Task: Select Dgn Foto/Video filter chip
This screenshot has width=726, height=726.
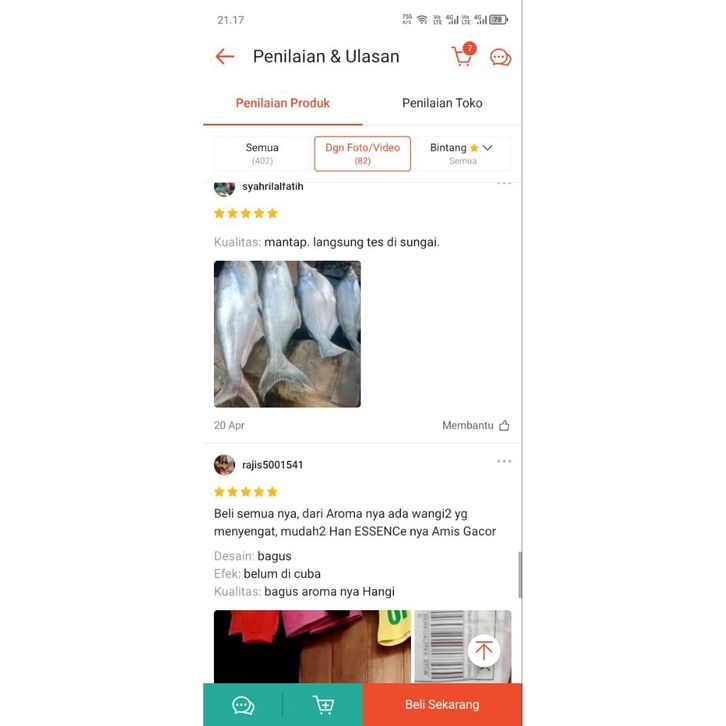Action: point(362,153)
